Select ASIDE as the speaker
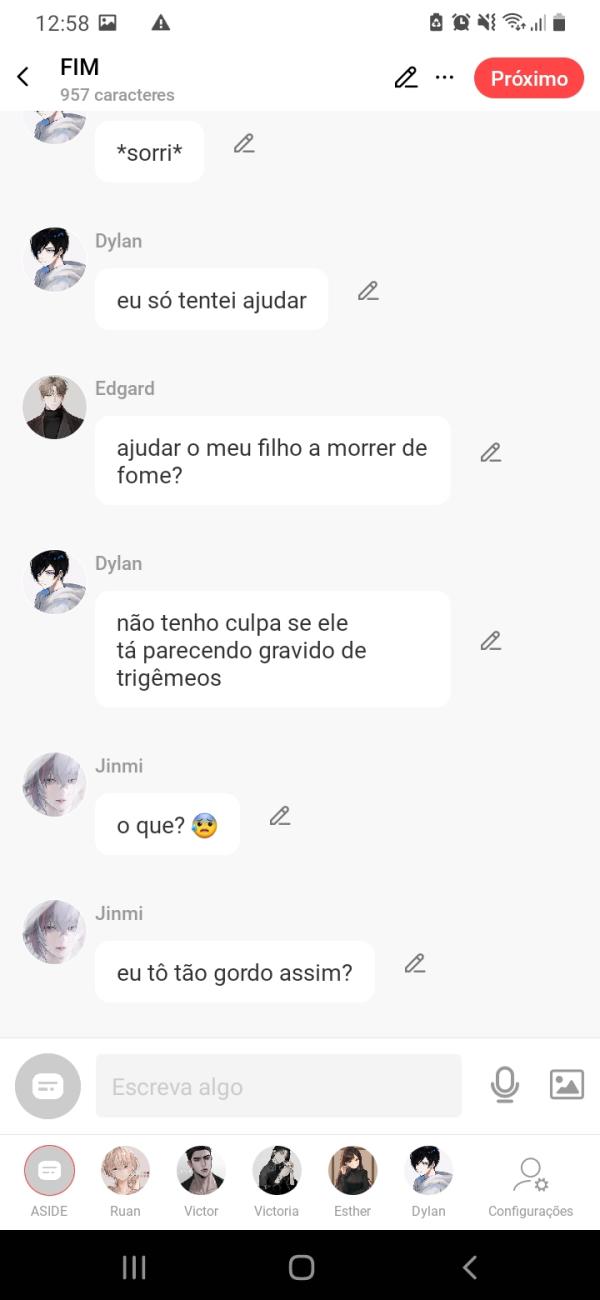This screenshot has height=1300, width=600. (x=49, y=1171)
